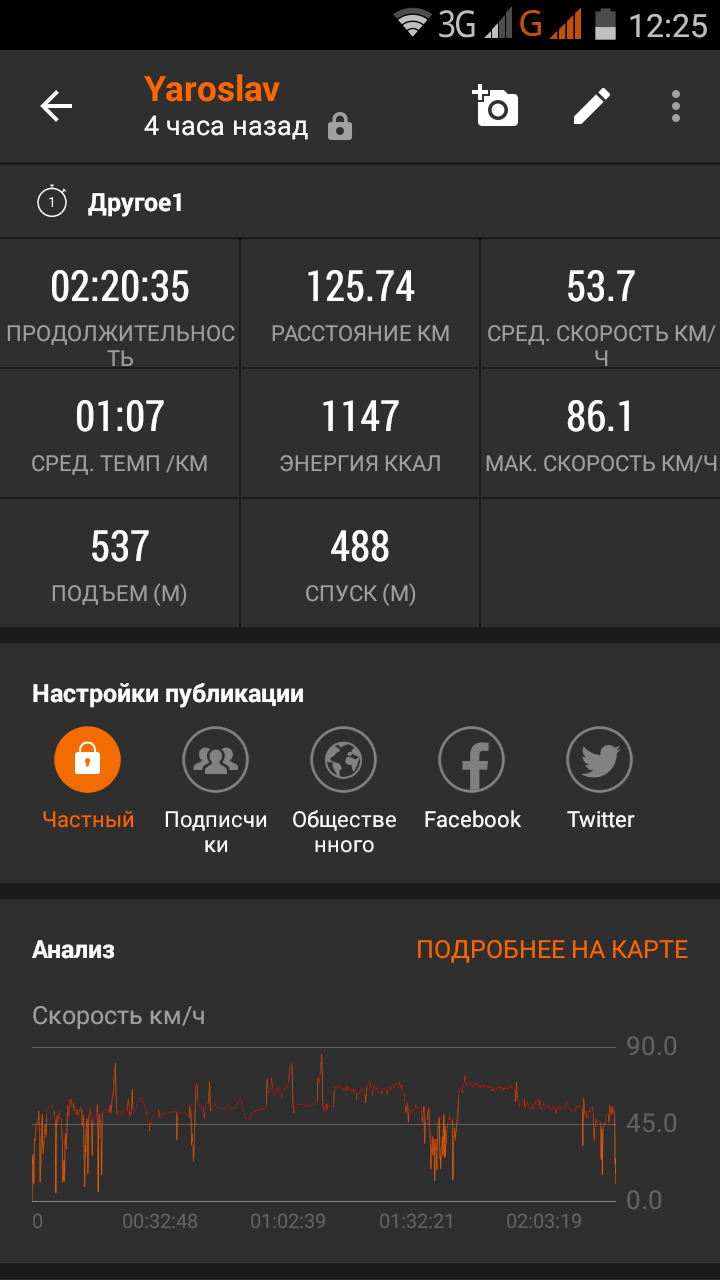Select the Частный privacy option
The height and width of the screenshot is (1280, 720).
click(x=88, y=761)
